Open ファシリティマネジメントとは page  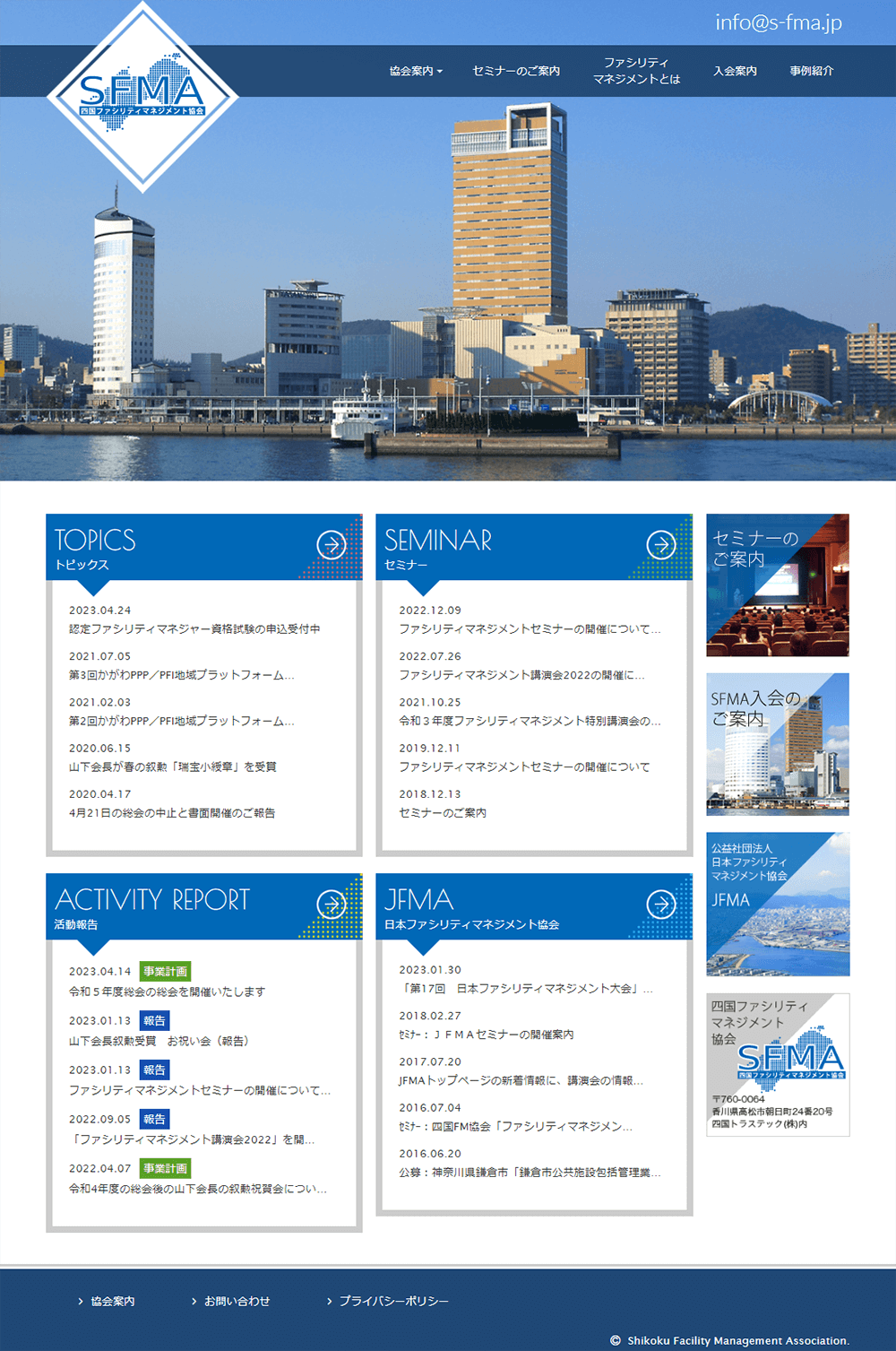[x=636, y=71]
